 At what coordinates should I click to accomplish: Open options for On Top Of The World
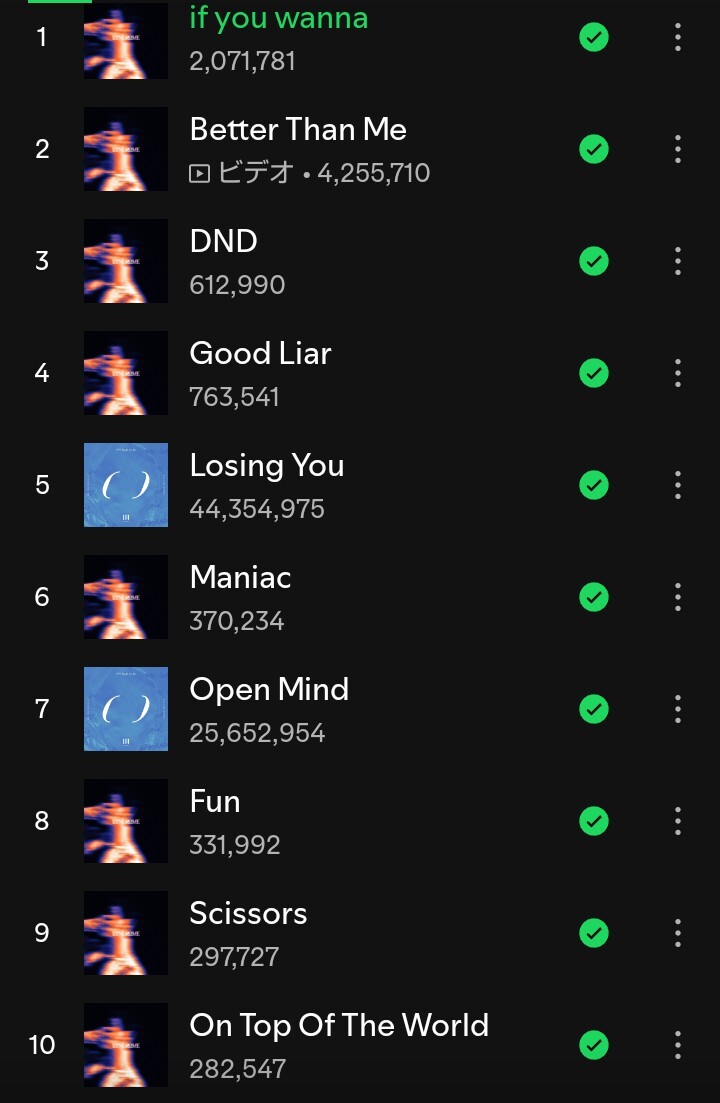tap(678, 1045)
